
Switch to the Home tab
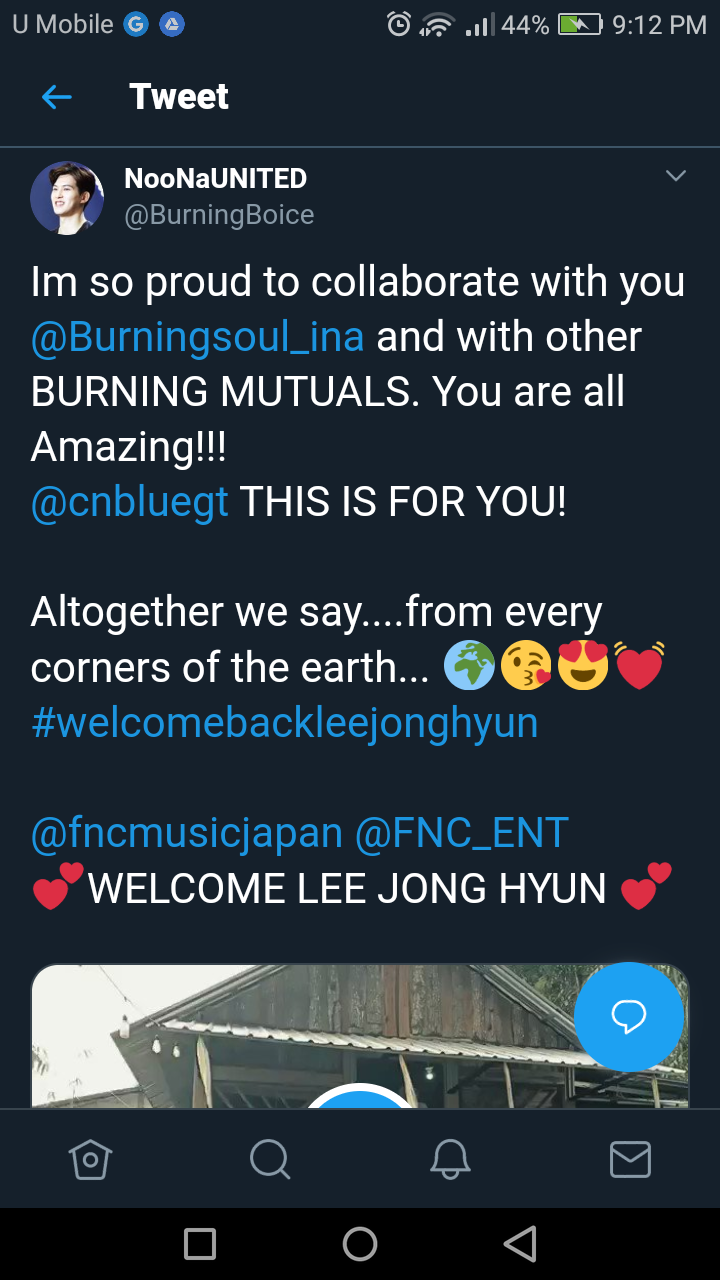tap(90, 1160)
